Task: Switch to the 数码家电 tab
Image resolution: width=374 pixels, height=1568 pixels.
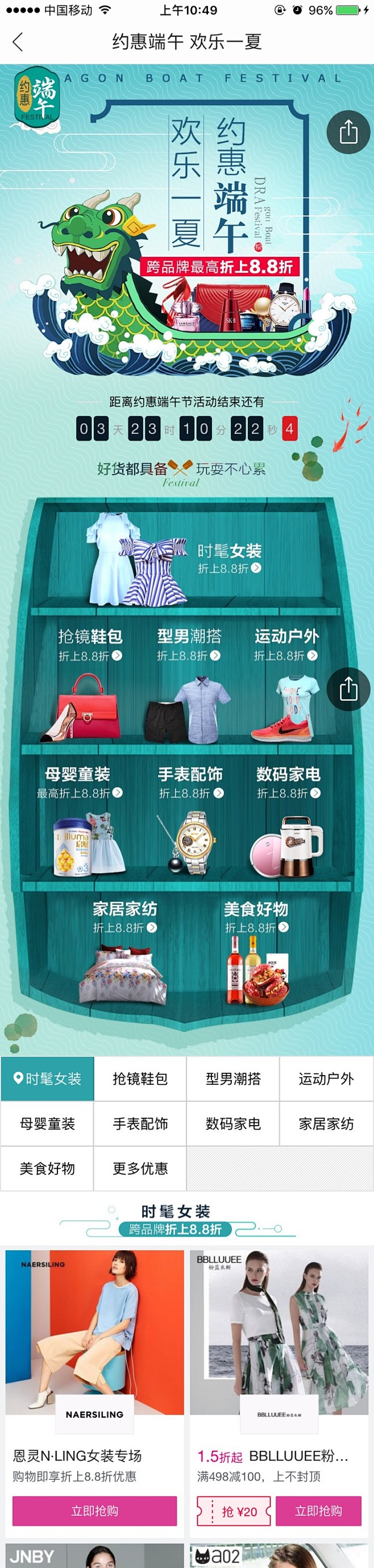Action: point(233,1123)
